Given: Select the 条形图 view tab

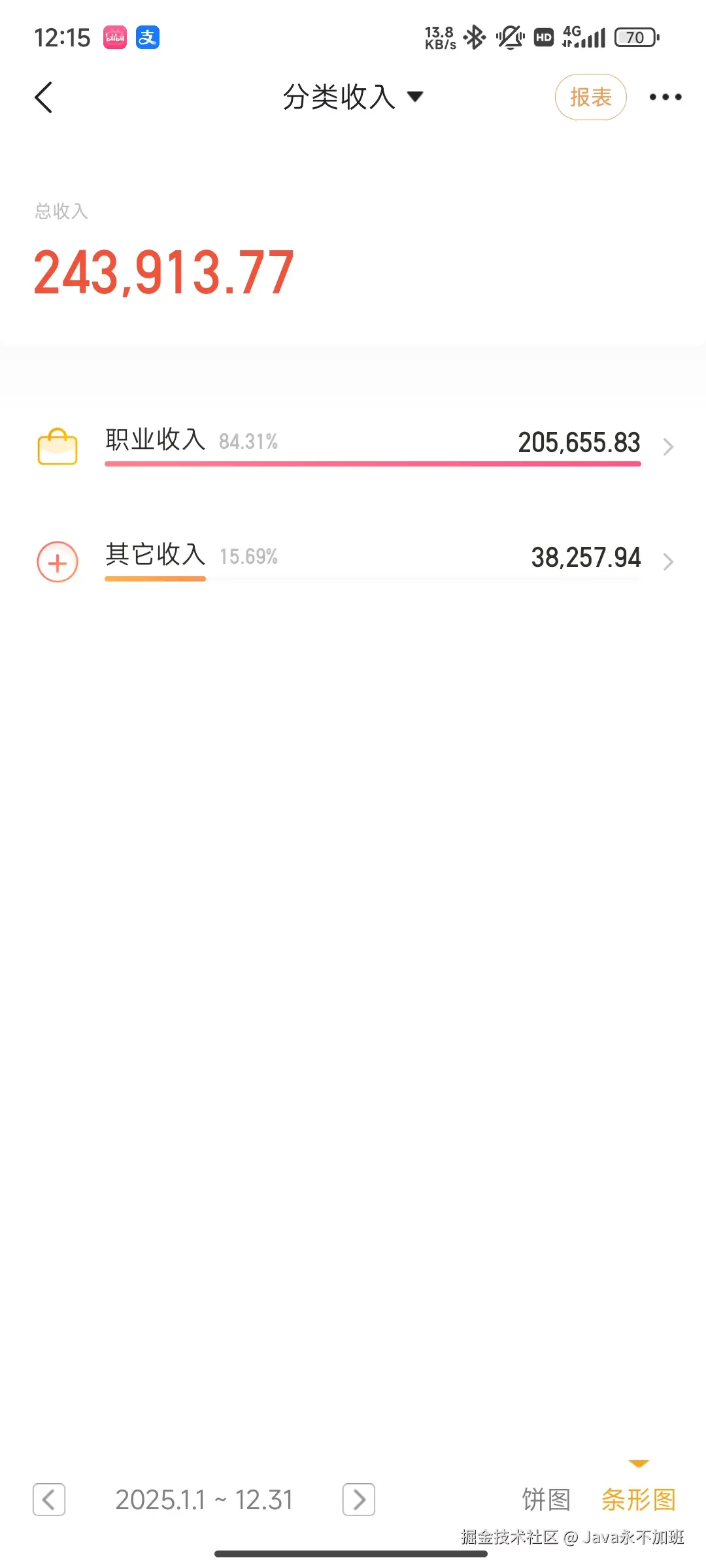Looking at the screenshot, I should point(639,1500).
